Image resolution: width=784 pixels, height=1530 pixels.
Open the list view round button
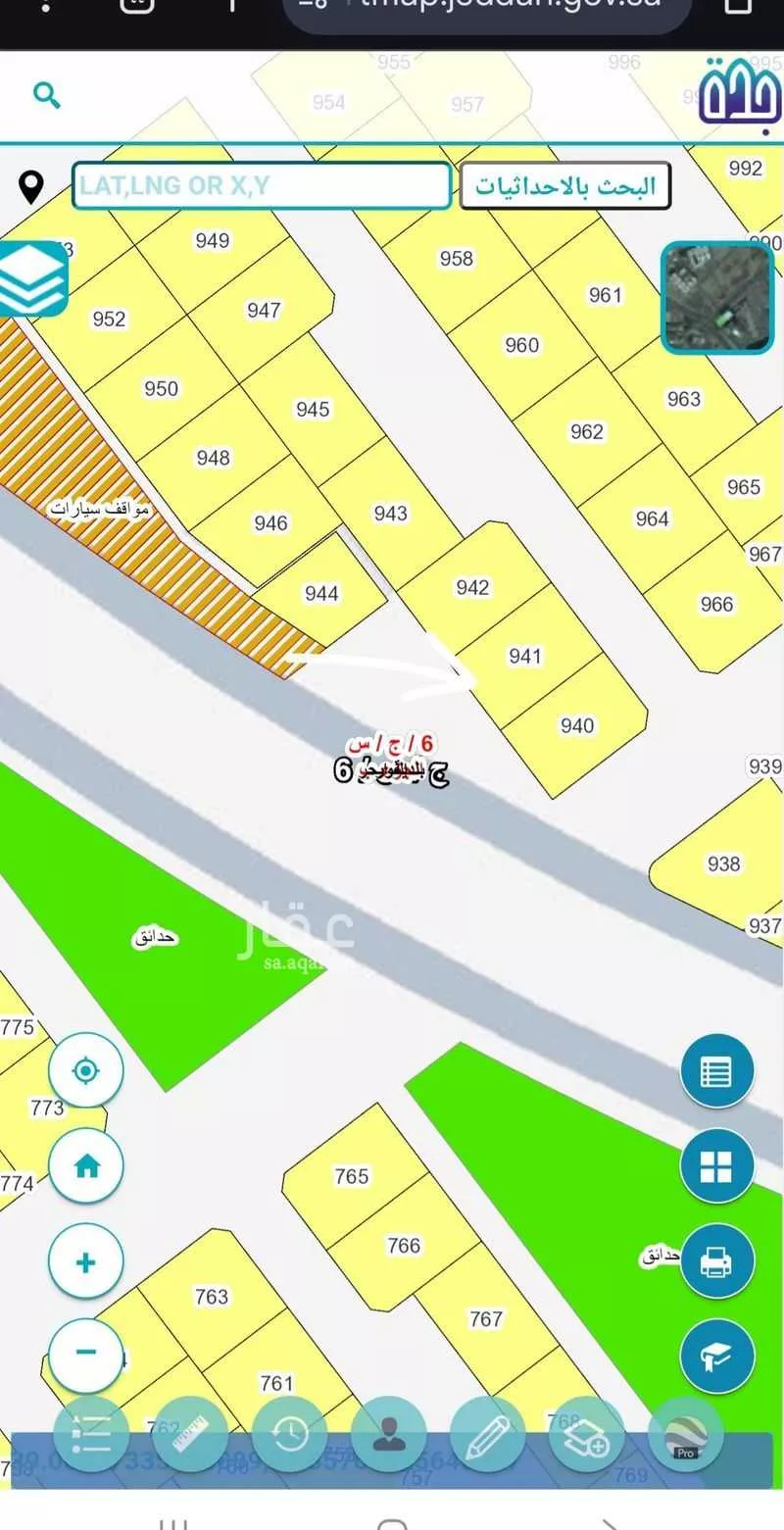pyautogui.click(x=717, y=1071)
